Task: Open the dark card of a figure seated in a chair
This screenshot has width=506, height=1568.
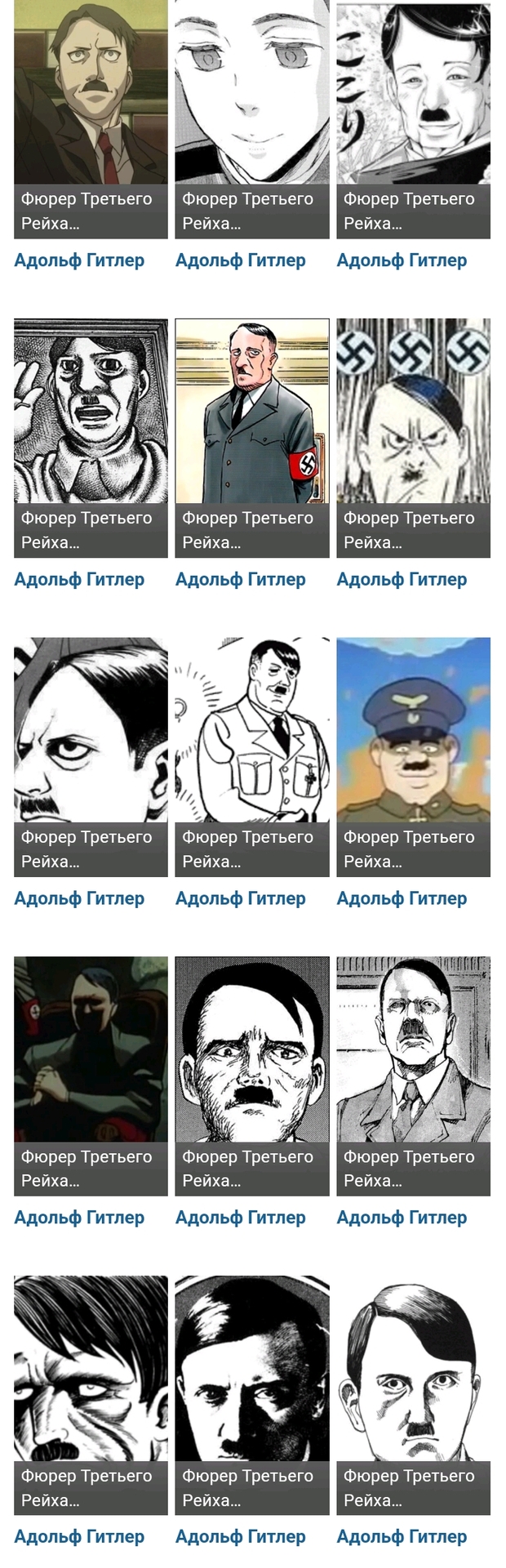Action: point(91,1049)
